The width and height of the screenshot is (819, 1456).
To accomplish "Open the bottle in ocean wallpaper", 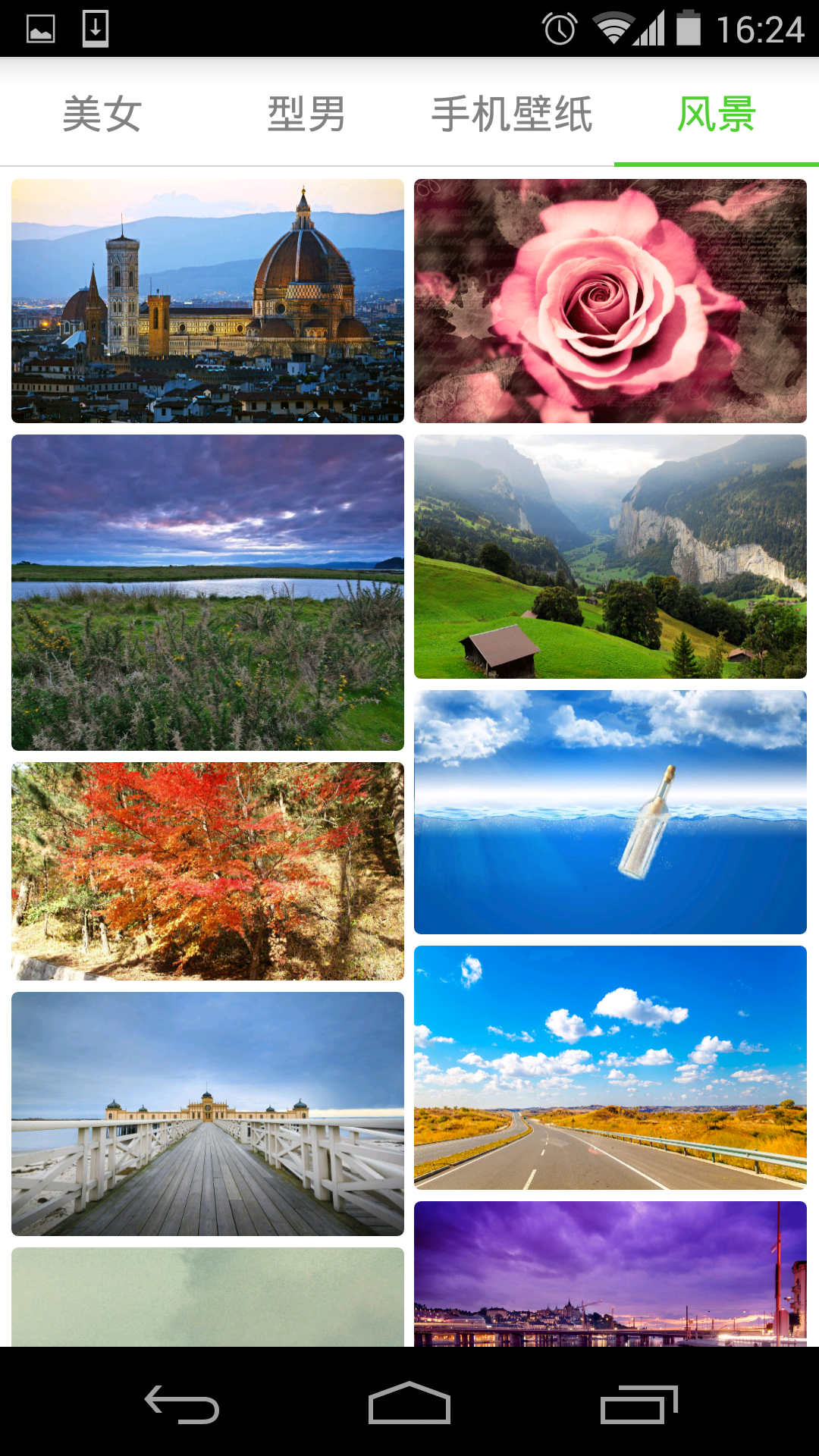I will 610,812.
